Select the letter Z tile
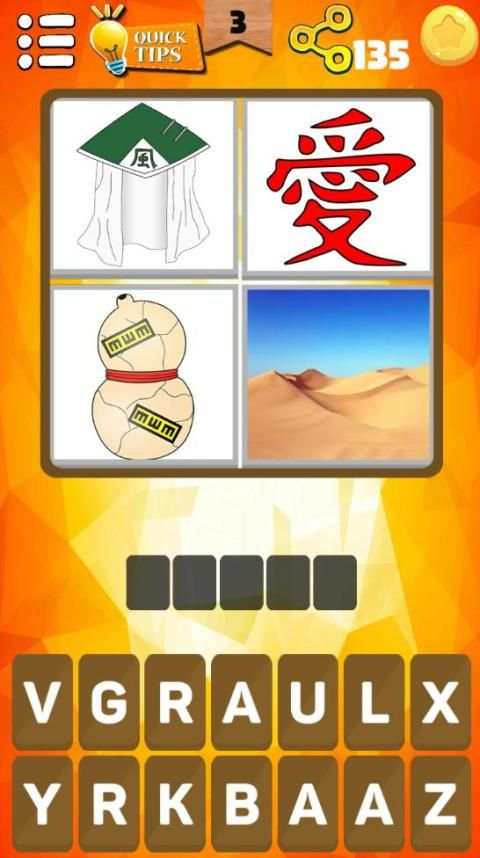The height and width of the screenshot is (858, 480). click(441, 804)
